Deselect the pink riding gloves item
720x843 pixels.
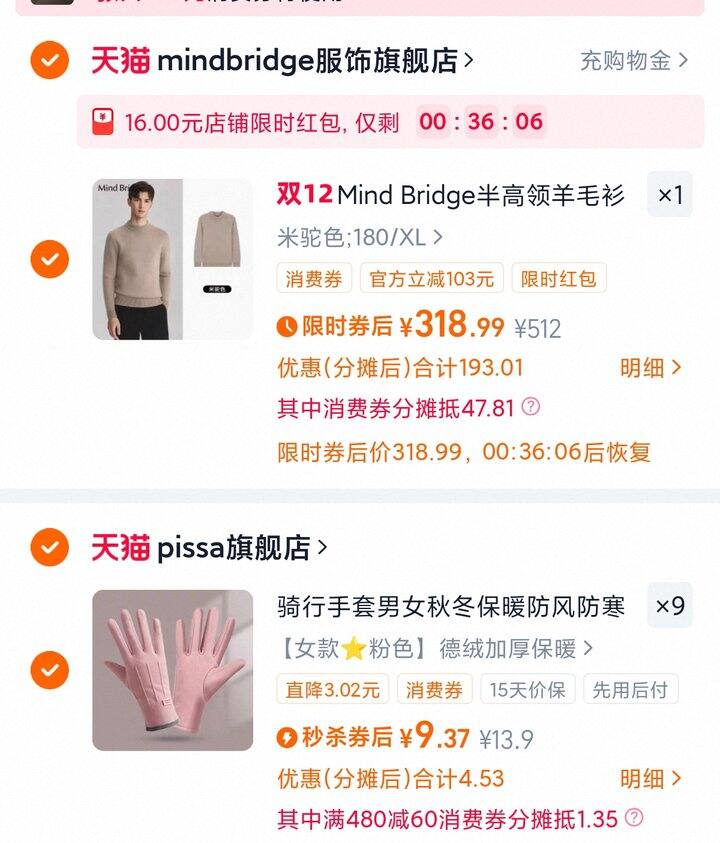[x=49, y=670]
